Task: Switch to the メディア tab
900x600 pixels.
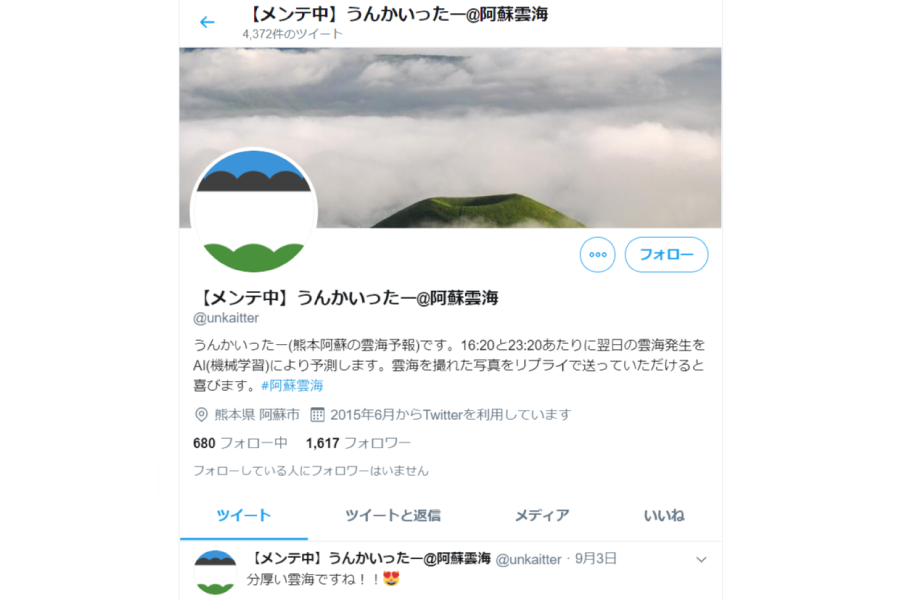Action: tap(542, 516)
